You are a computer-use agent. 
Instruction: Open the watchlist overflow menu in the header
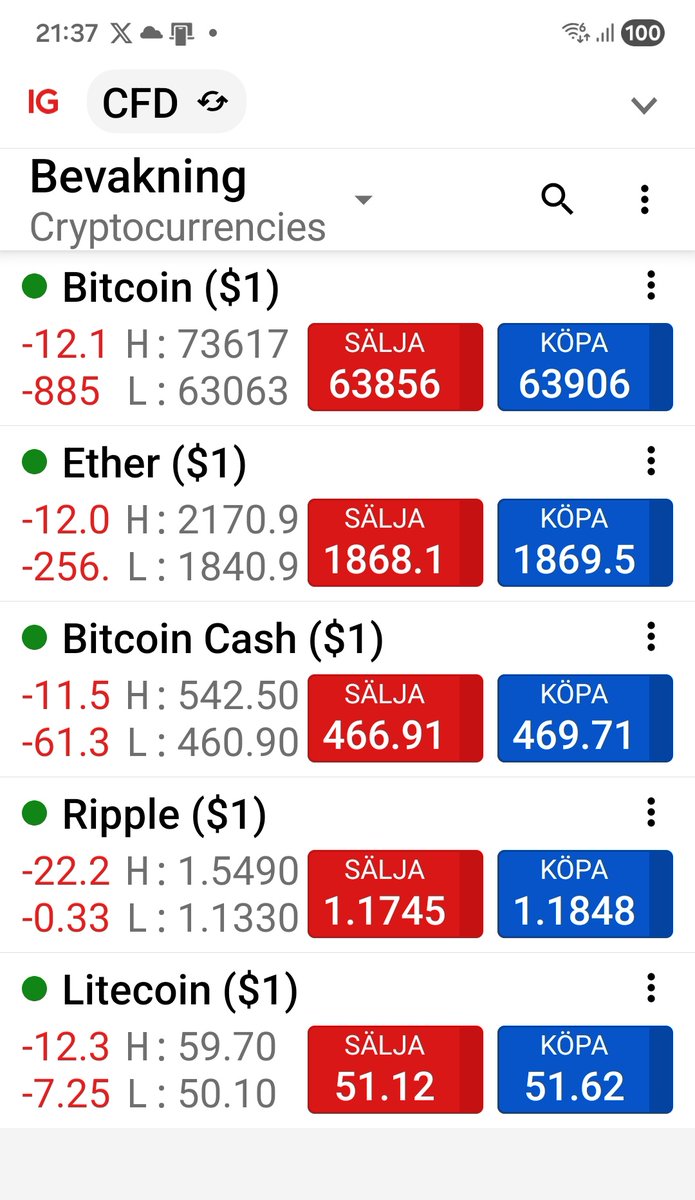tap(645, 199)
